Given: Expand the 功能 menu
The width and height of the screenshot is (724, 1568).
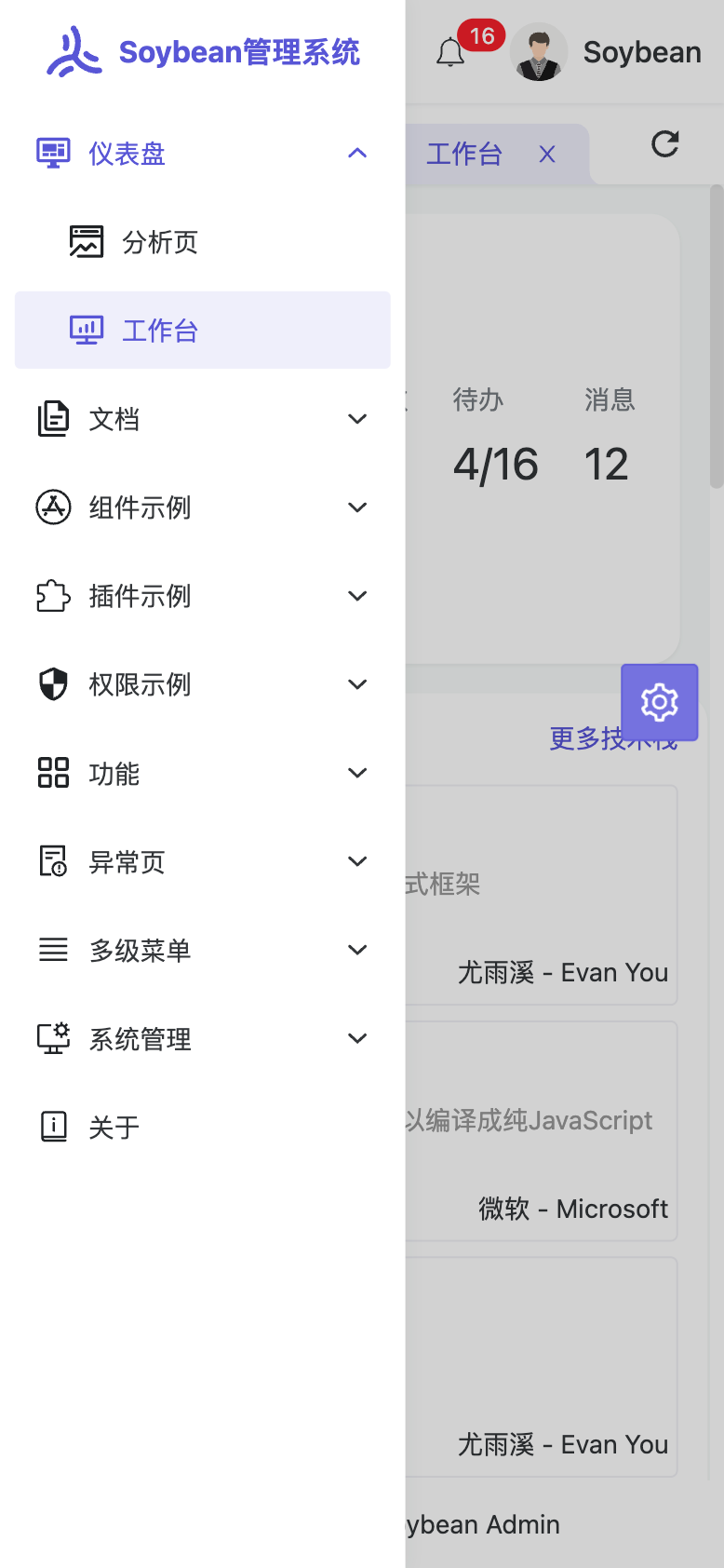Looking at the screenshot, I should tap(202, 773).
